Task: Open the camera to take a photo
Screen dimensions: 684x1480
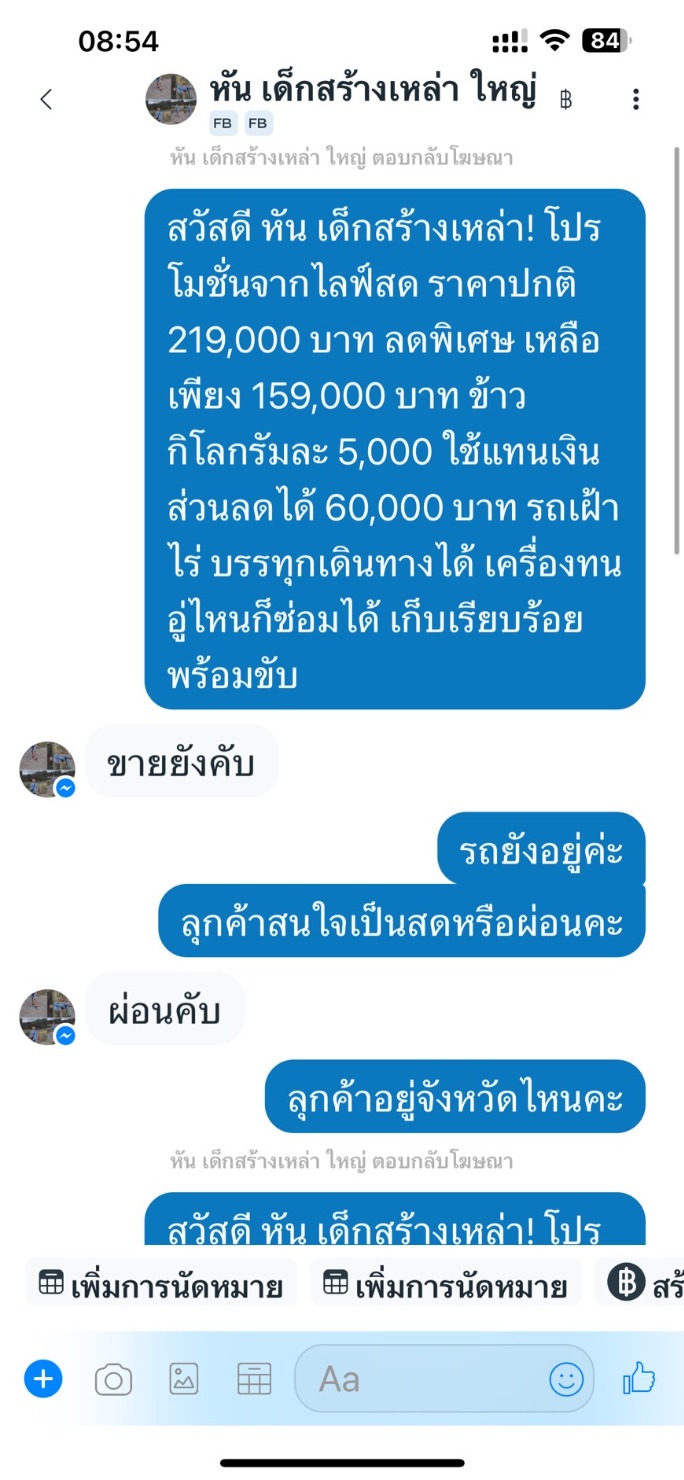Action: point(113,1381)
